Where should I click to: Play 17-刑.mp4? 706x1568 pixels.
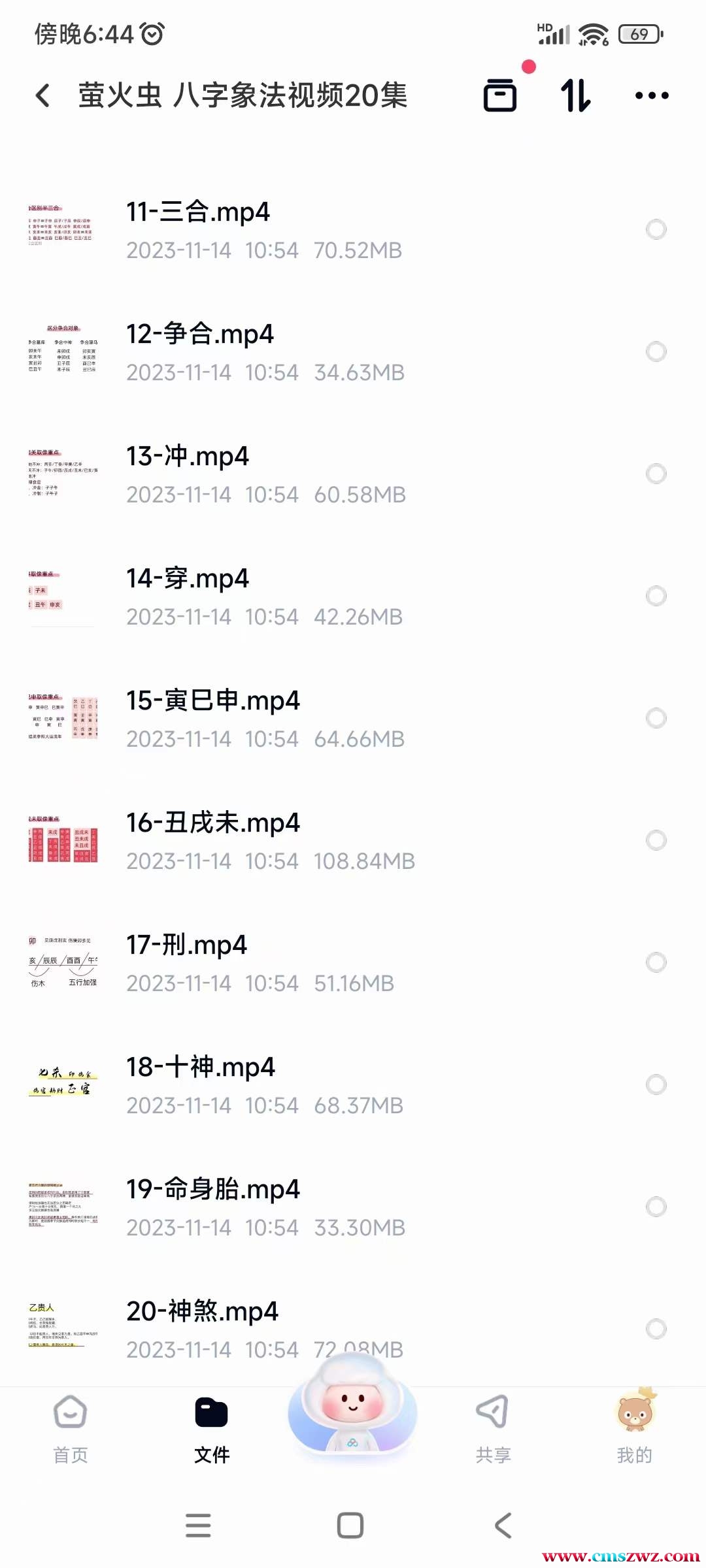point(186,945)
